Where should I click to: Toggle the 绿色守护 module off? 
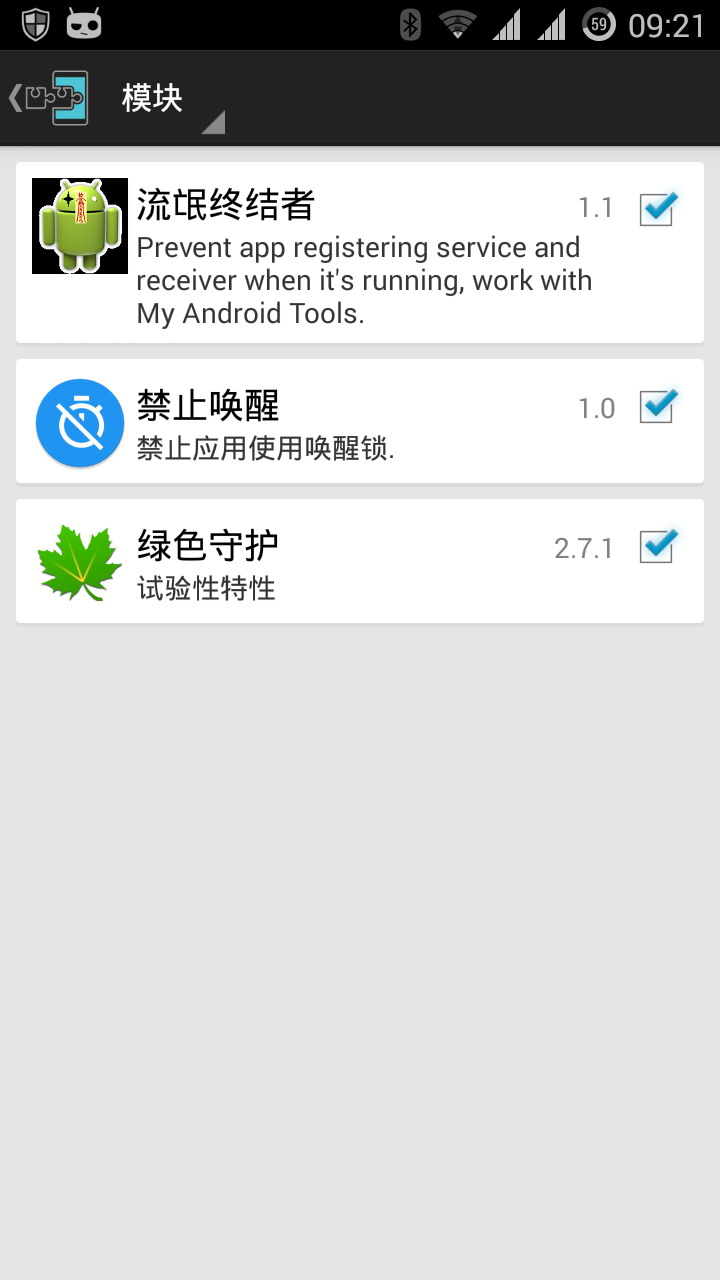[656, 547]
